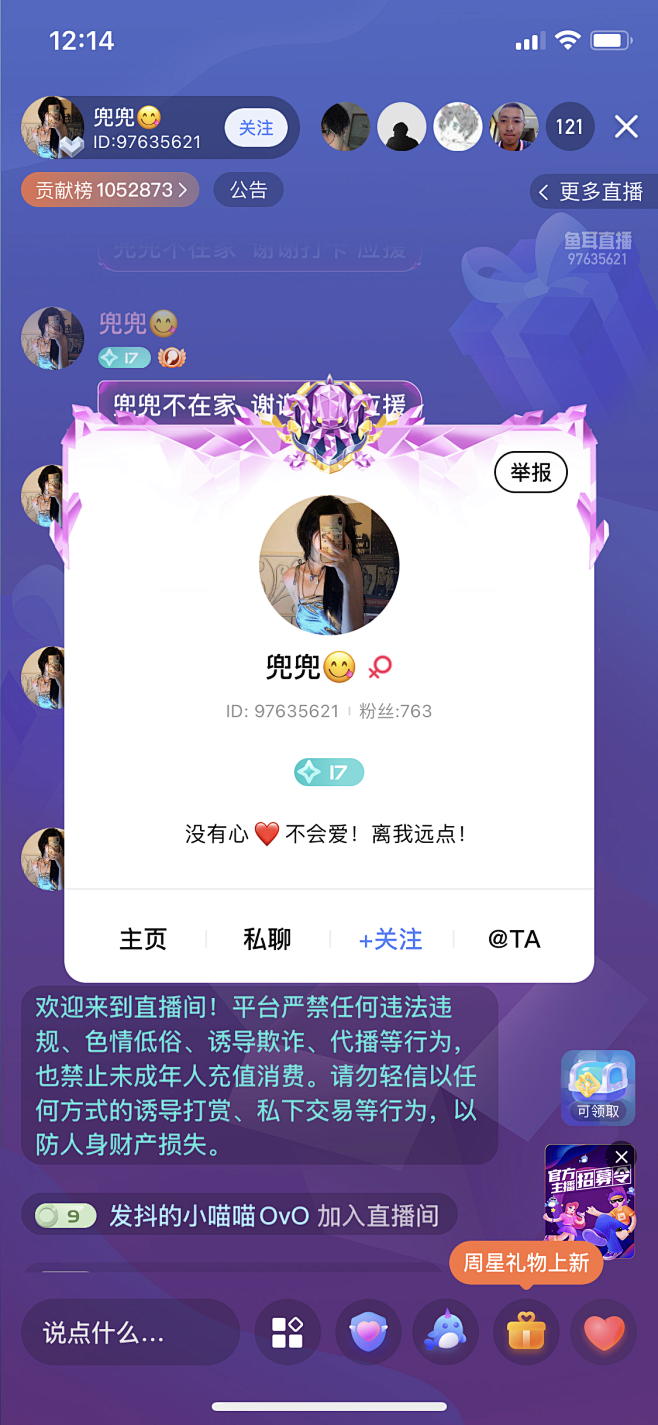Close the live room with X icon
Screen dimensions: 658x1425
point(626,127)
